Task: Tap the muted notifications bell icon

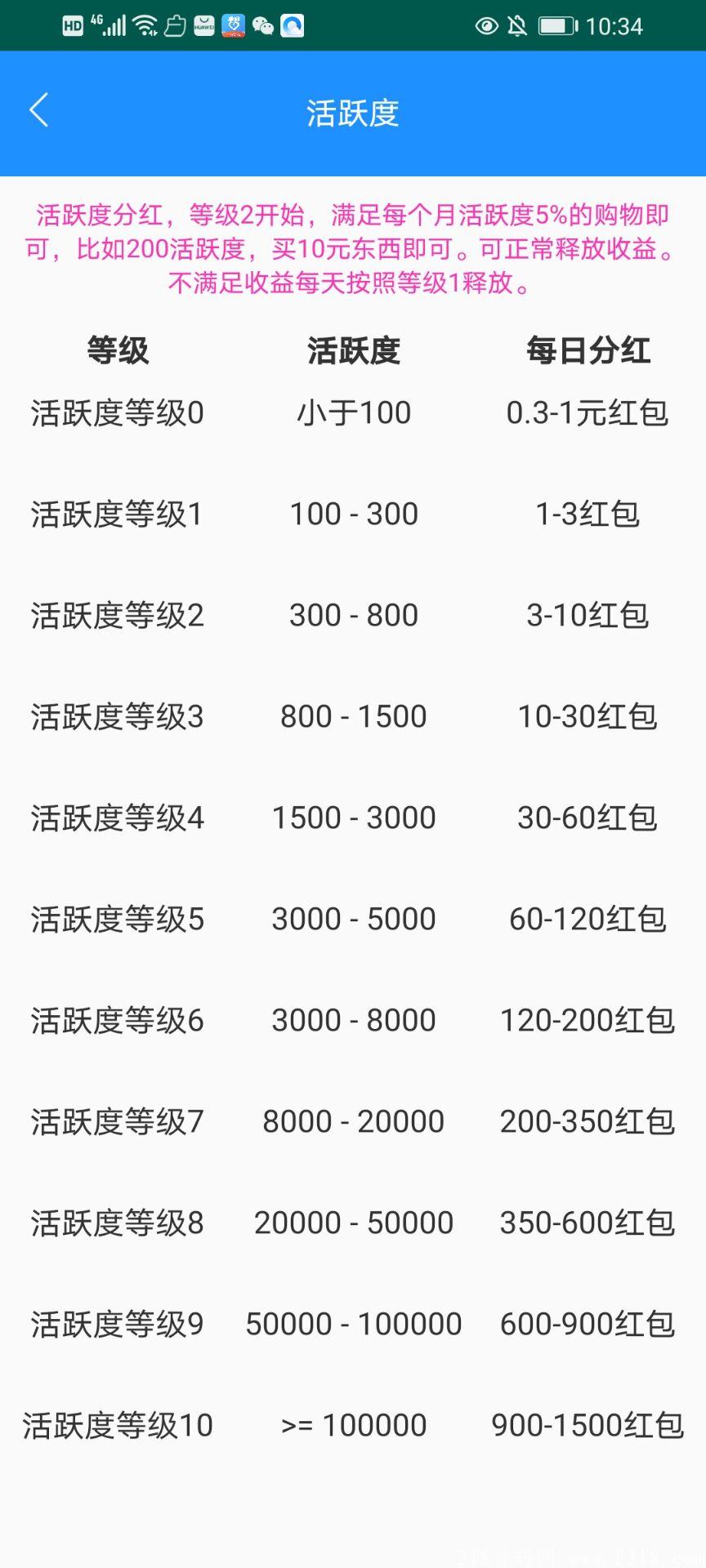Action: [516, 25]
